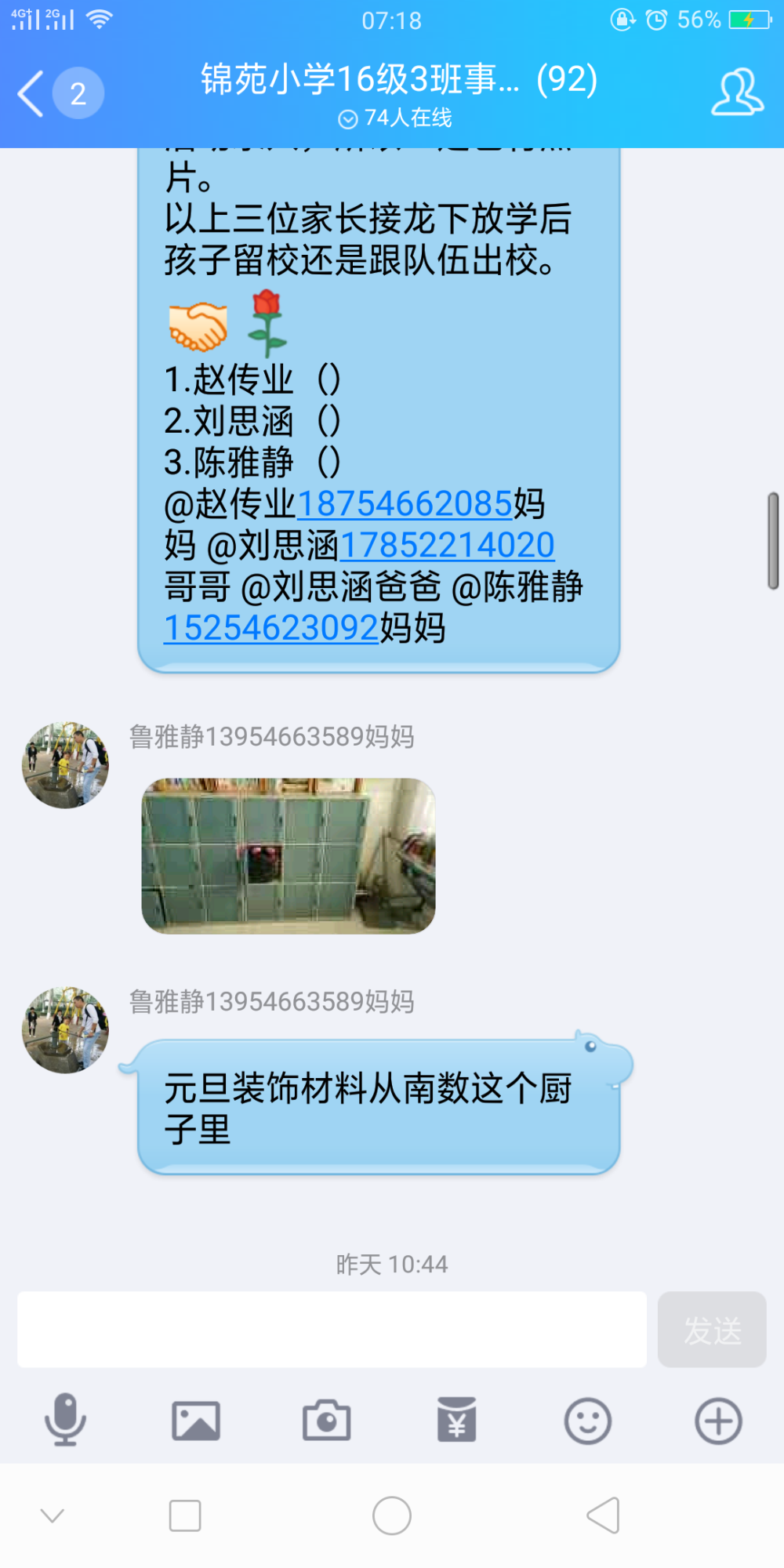Image resolution: width=784 pixels, height=1568 pixels.
Task: Open the plus more options panel
Action: click(x=718, y=1421)
